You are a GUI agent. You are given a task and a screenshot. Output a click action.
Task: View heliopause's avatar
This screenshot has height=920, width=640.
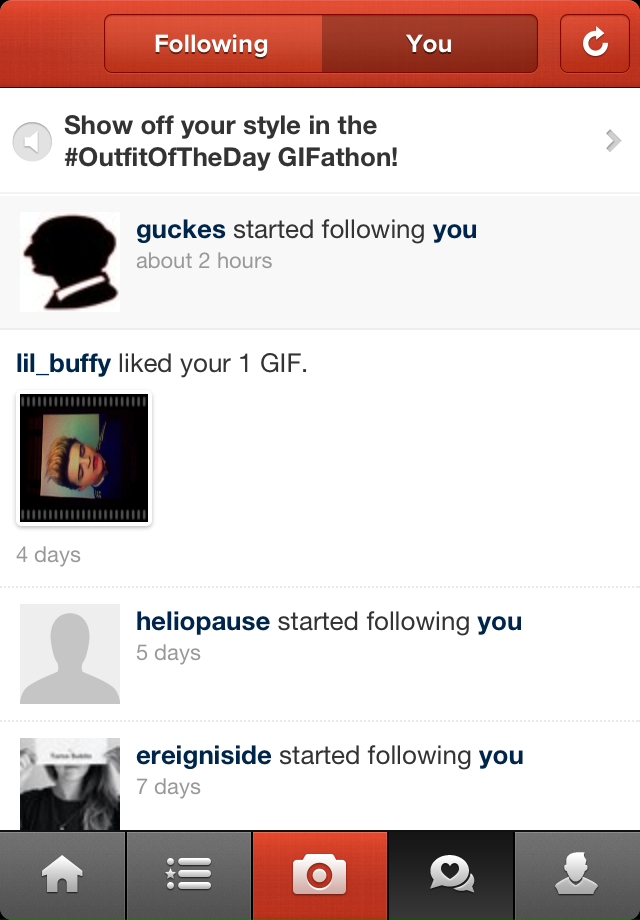tap(70, 653)
